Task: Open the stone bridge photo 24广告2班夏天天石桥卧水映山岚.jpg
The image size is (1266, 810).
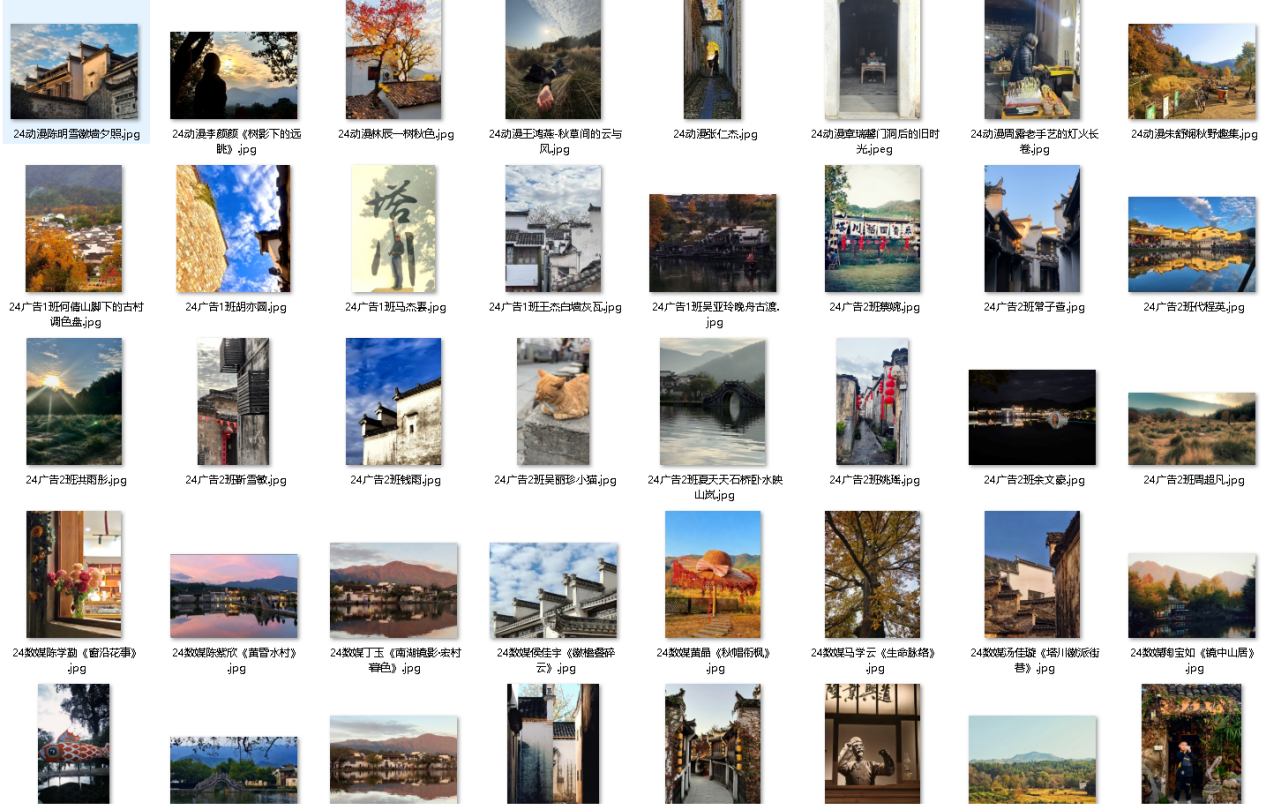Action: tap(712, 401)
